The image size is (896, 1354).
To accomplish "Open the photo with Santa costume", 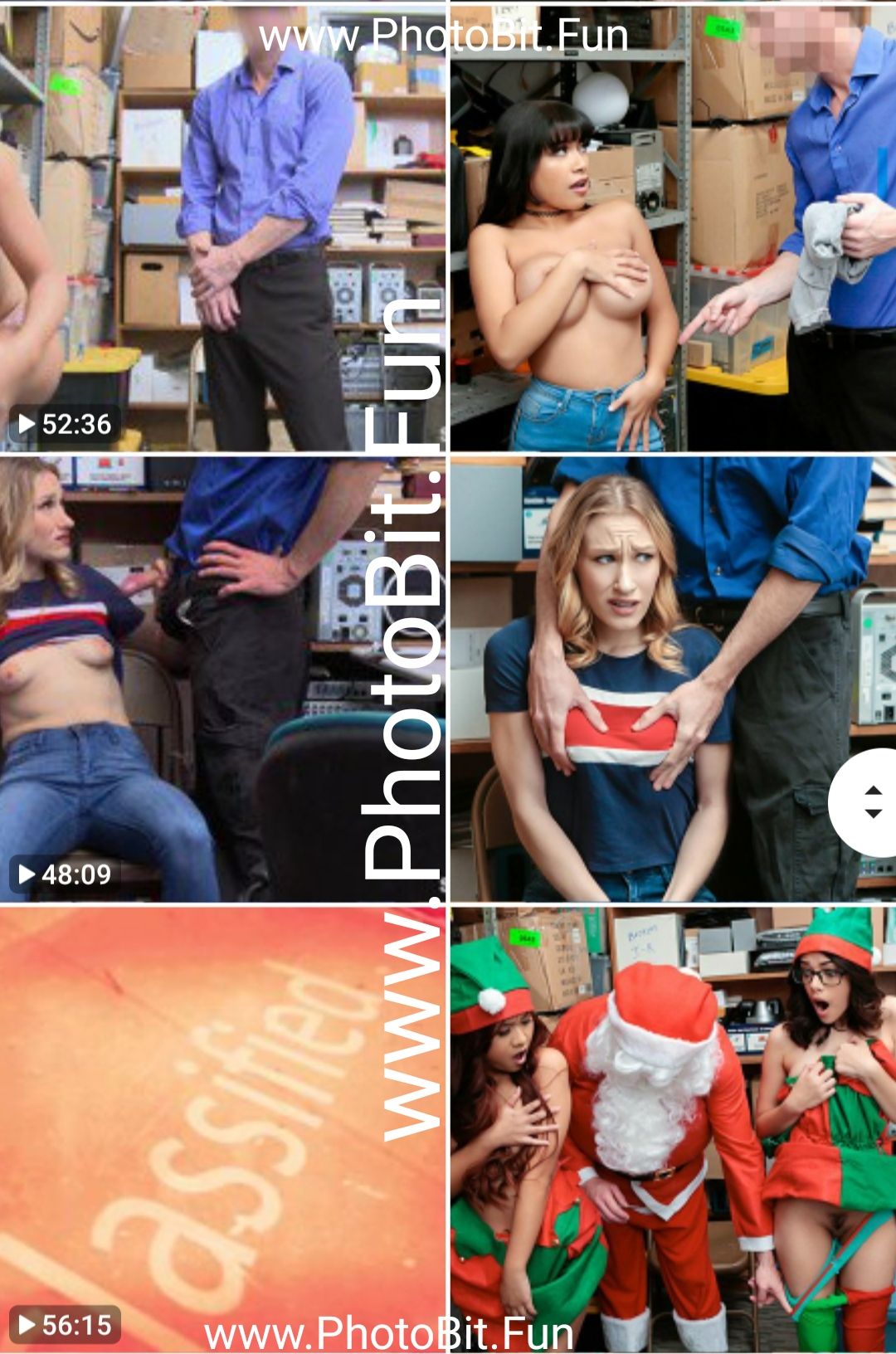I will (x=672, y=1128).
